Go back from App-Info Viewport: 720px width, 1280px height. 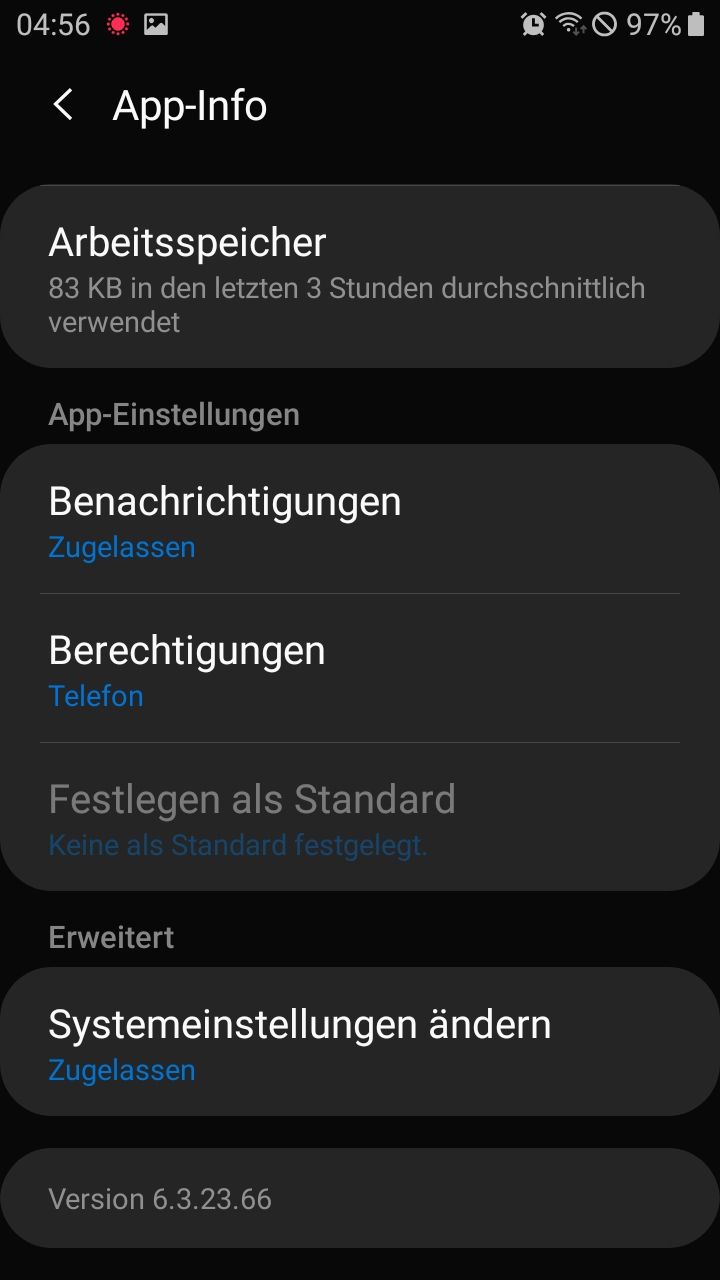63,105
